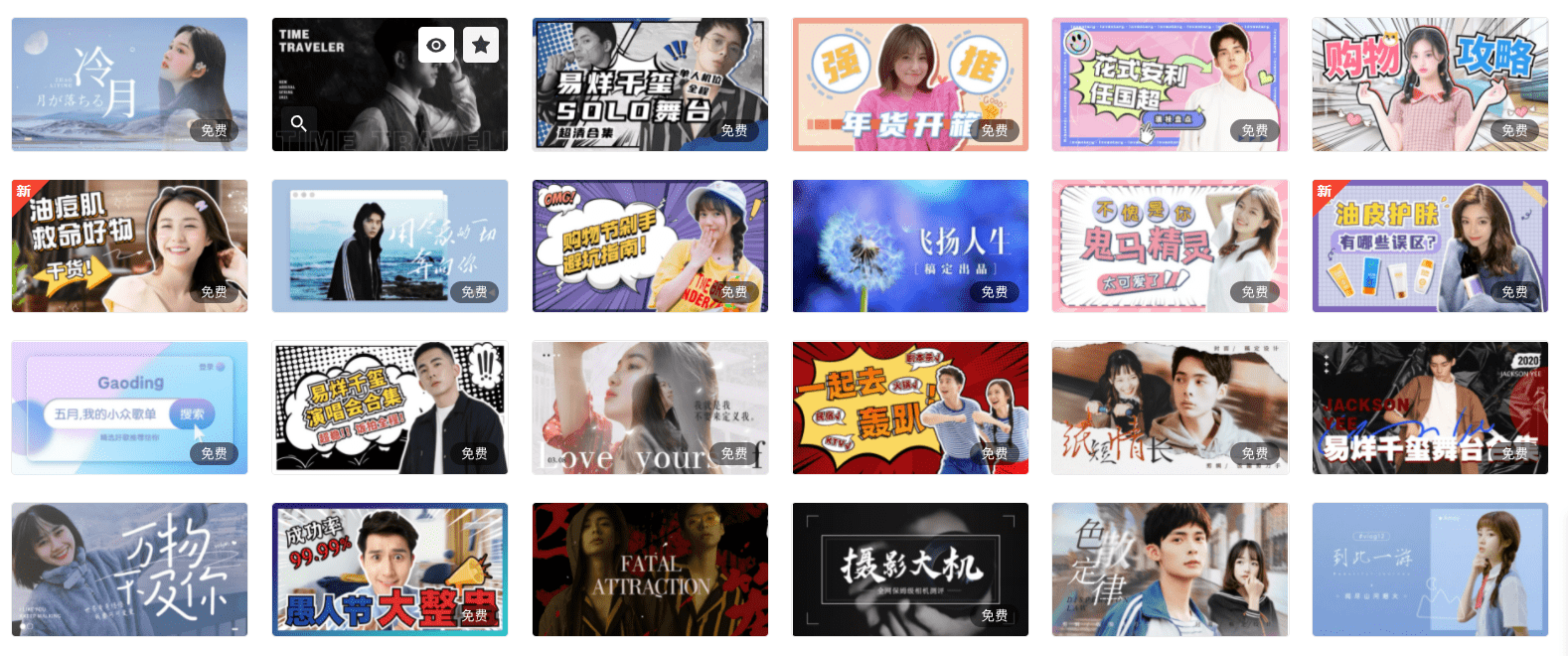Image resolution: width=1568 pixels, height=656 pixels.
Task: Open the 年货开抢 template
Action: pyautogui.click(x=909, y=84)
